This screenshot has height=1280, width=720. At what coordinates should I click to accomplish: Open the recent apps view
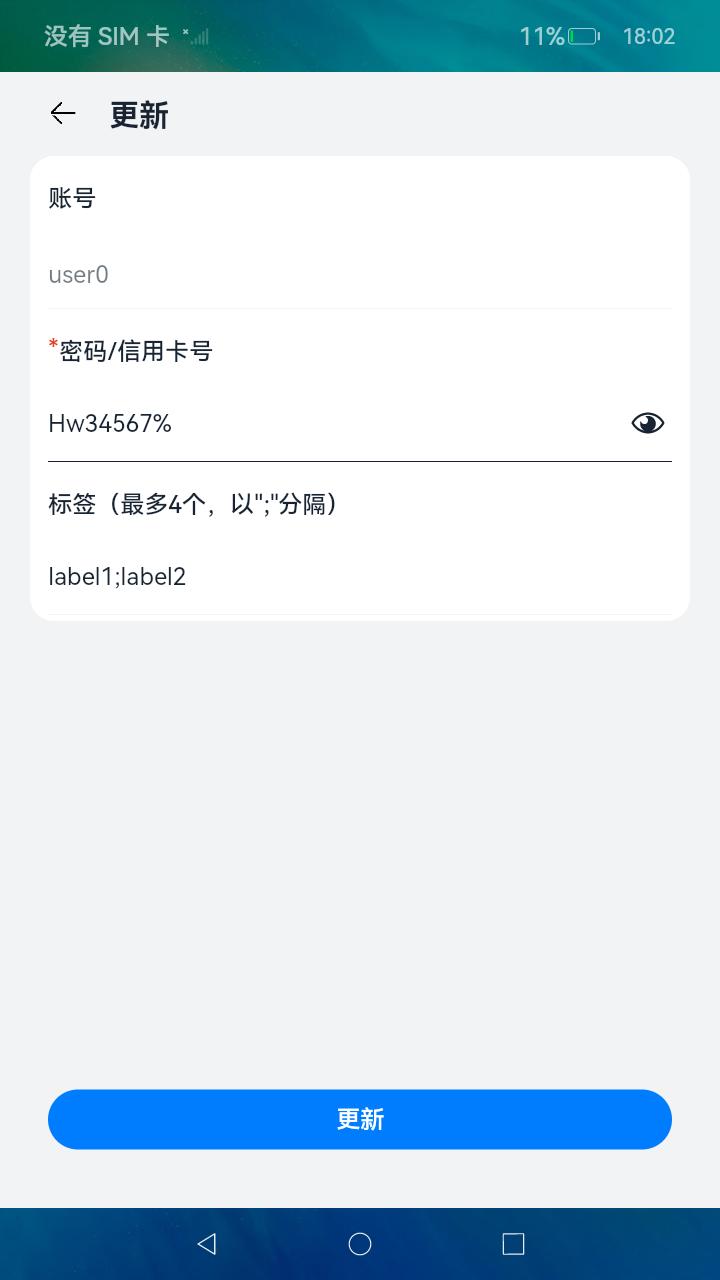point(513,1243)
